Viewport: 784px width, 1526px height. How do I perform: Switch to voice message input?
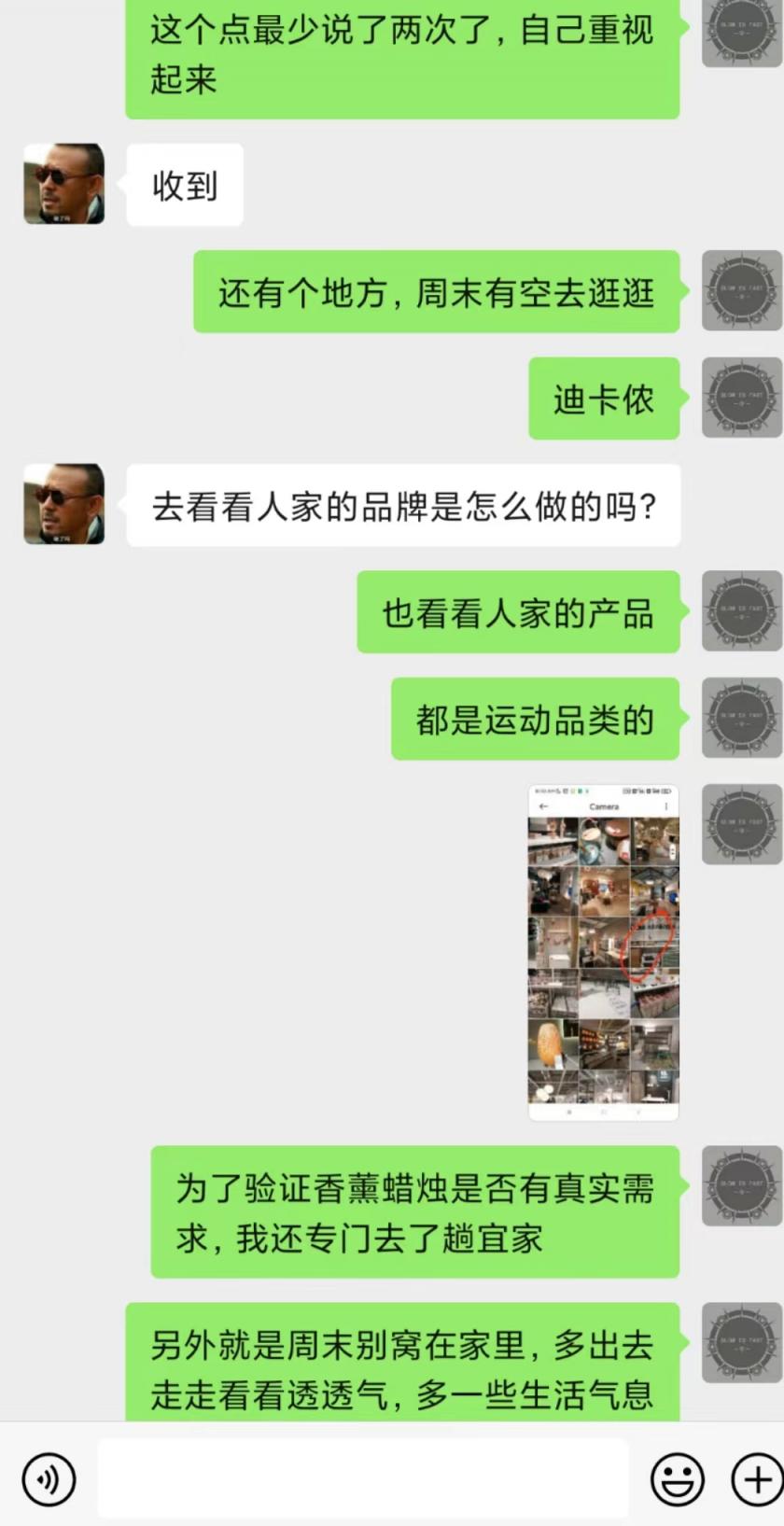click(48, 1479)
